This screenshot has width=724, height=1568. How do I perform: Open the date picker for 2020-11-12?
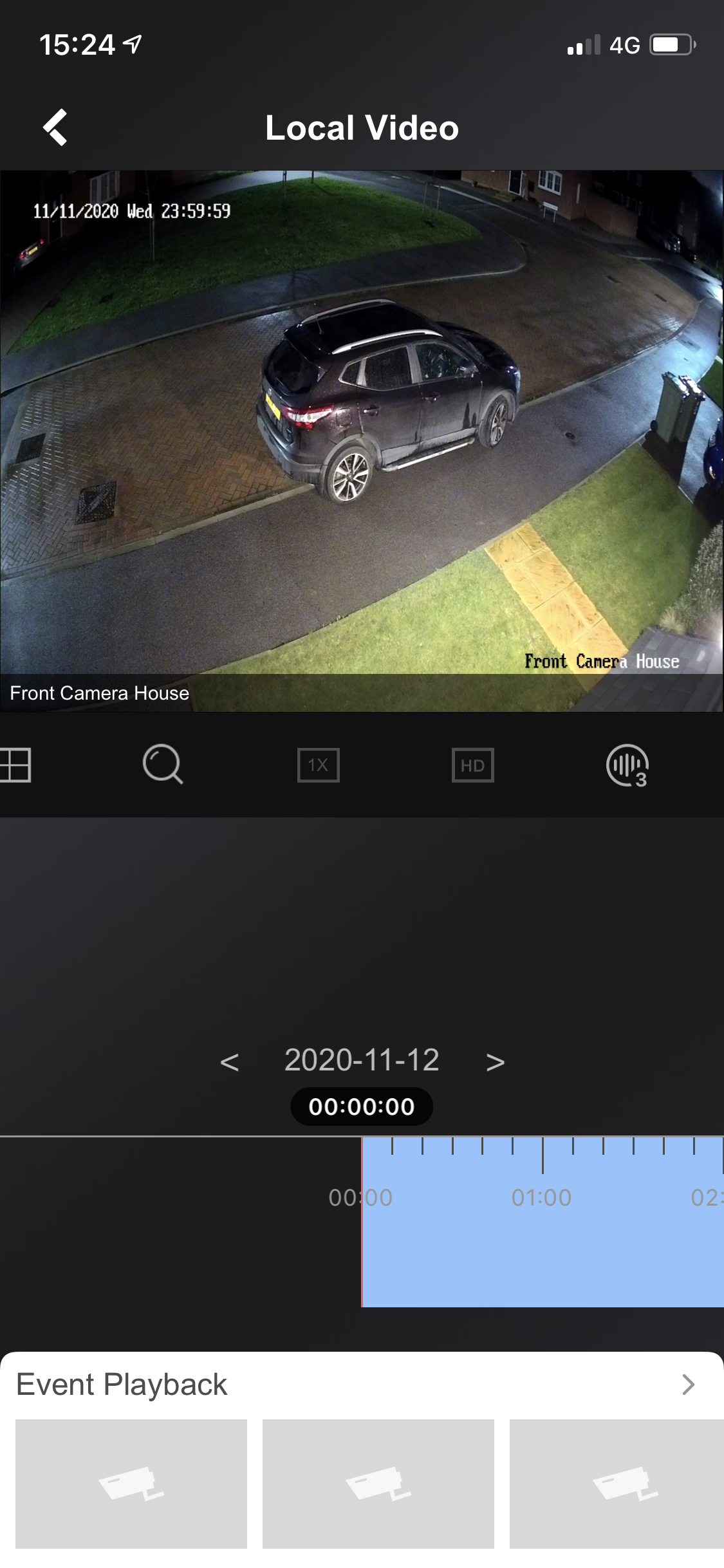[362, 1060]
